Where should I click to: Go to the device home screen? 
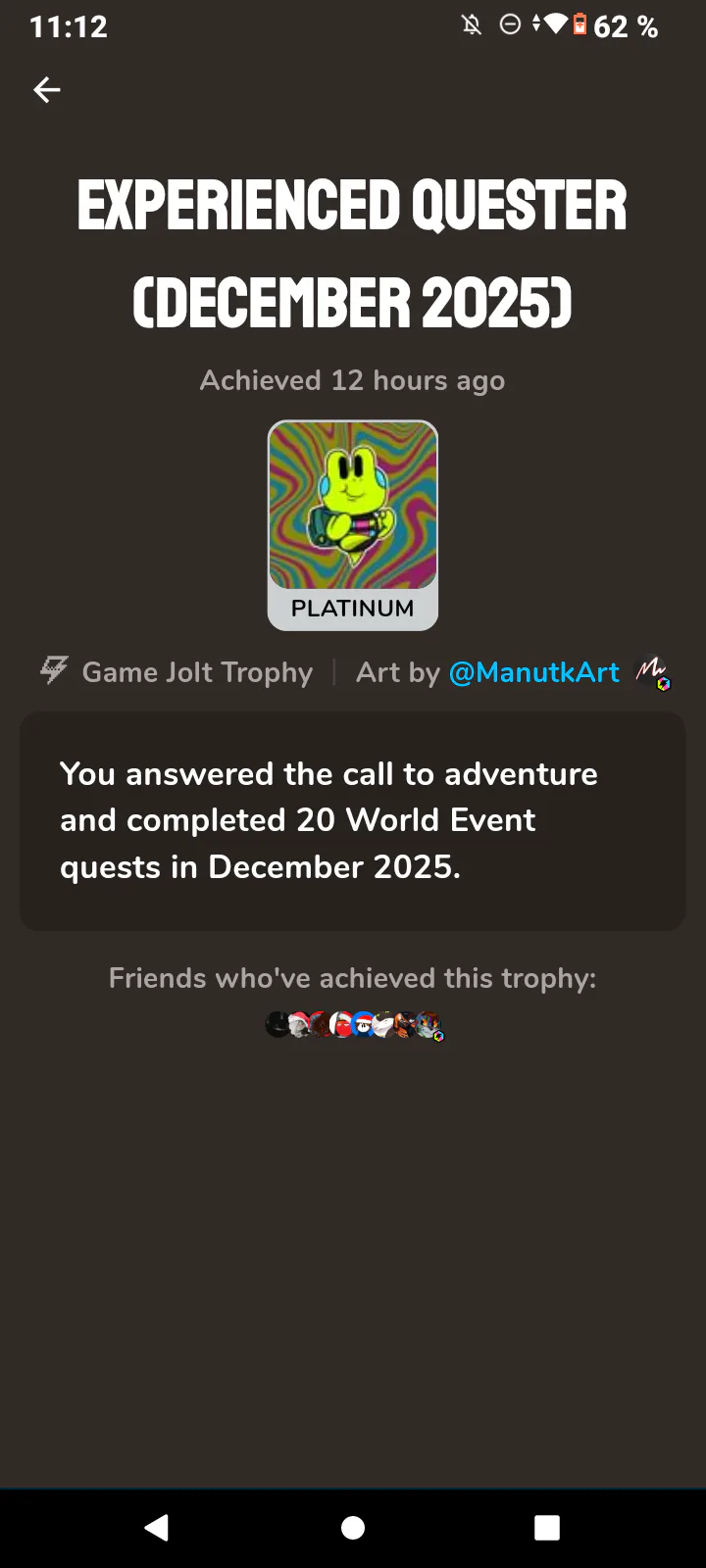click(353, 1527)
